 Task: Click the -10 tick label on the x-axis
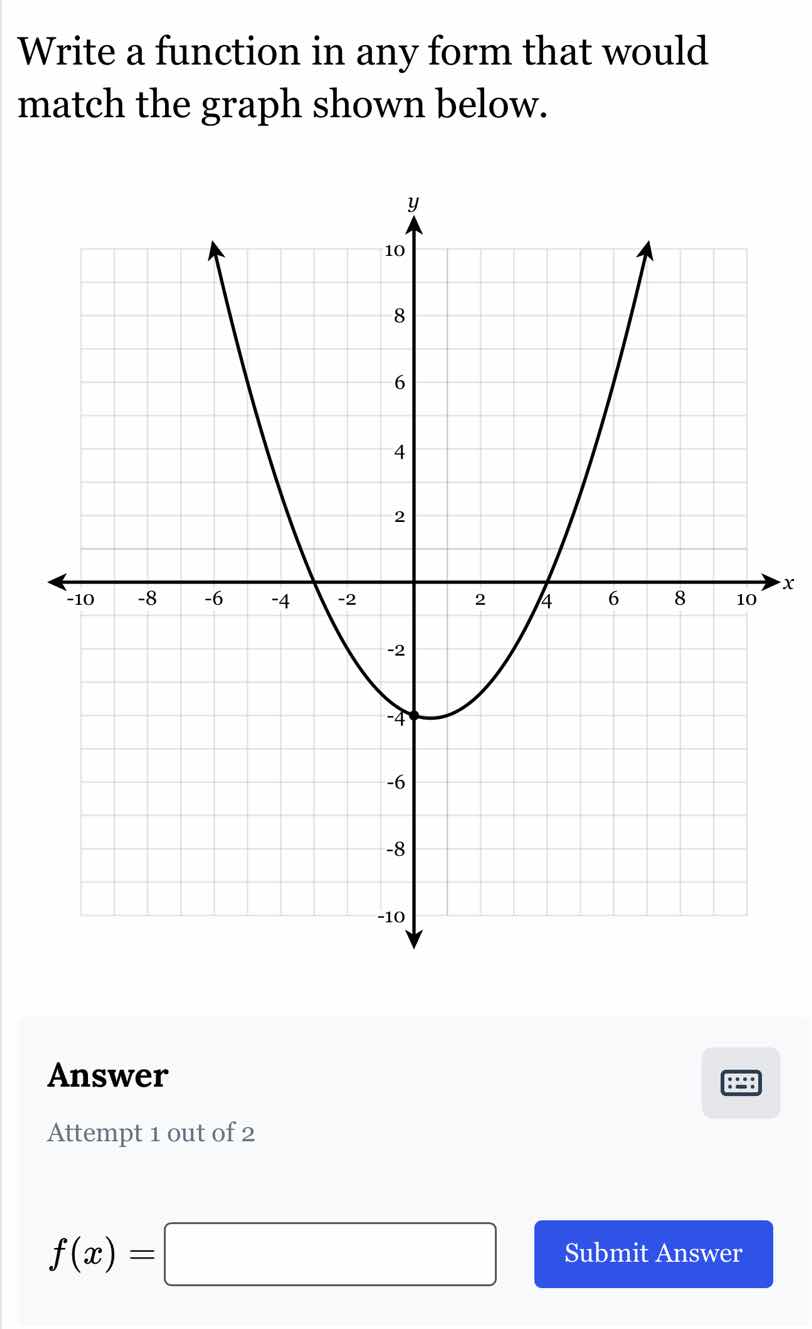coord(80,600)
